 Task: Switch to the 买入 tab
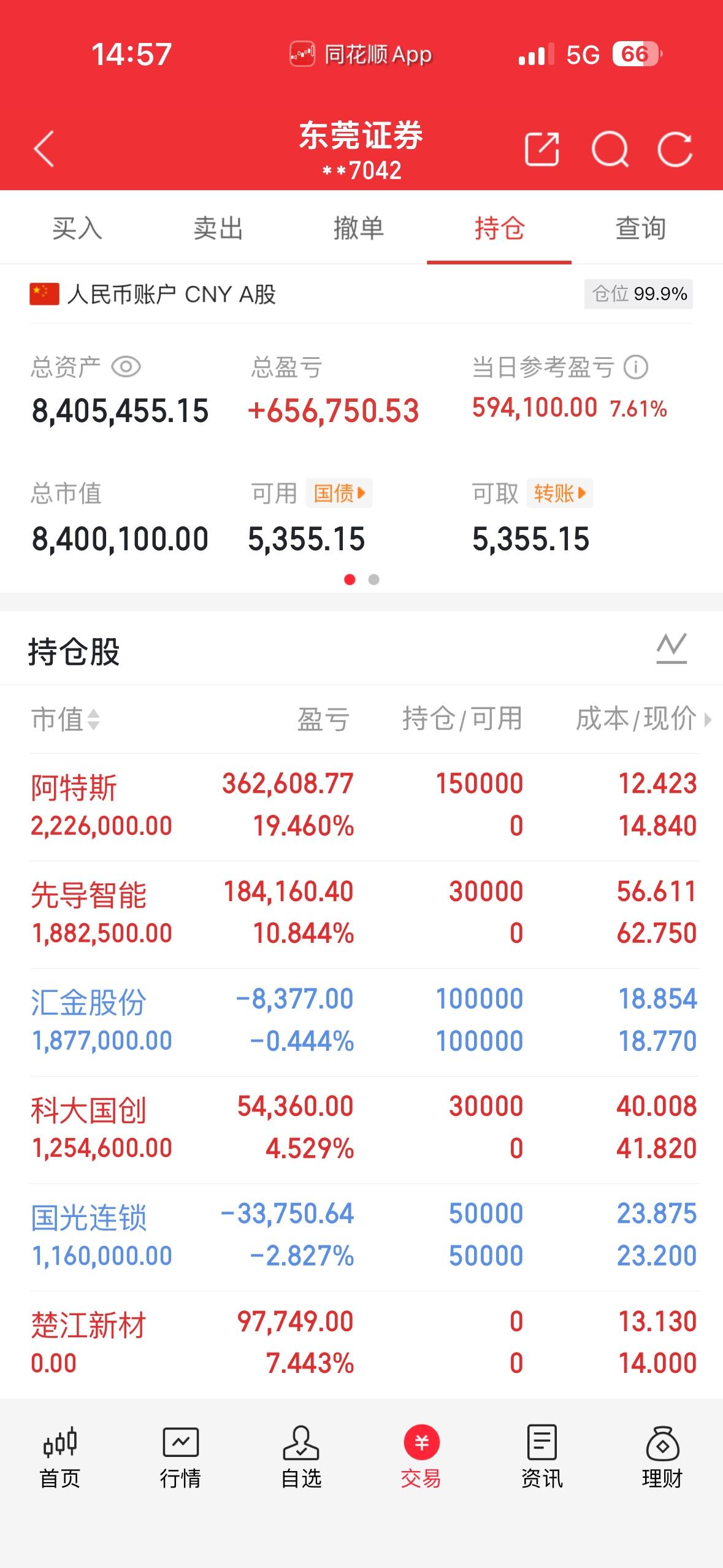pyautogui.click(x=76, y=228)
